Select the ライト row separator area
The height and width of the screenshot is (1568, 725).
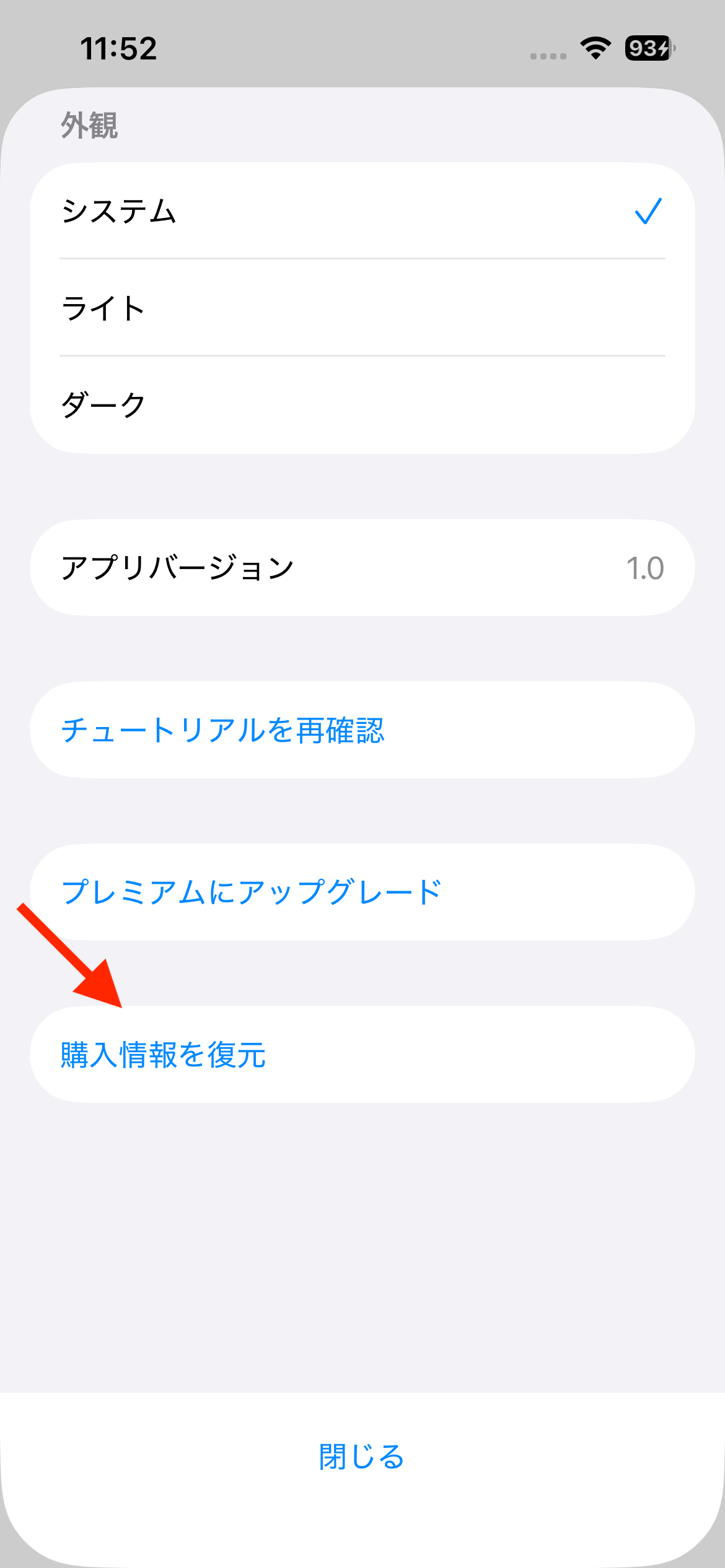tap(361, 355)
